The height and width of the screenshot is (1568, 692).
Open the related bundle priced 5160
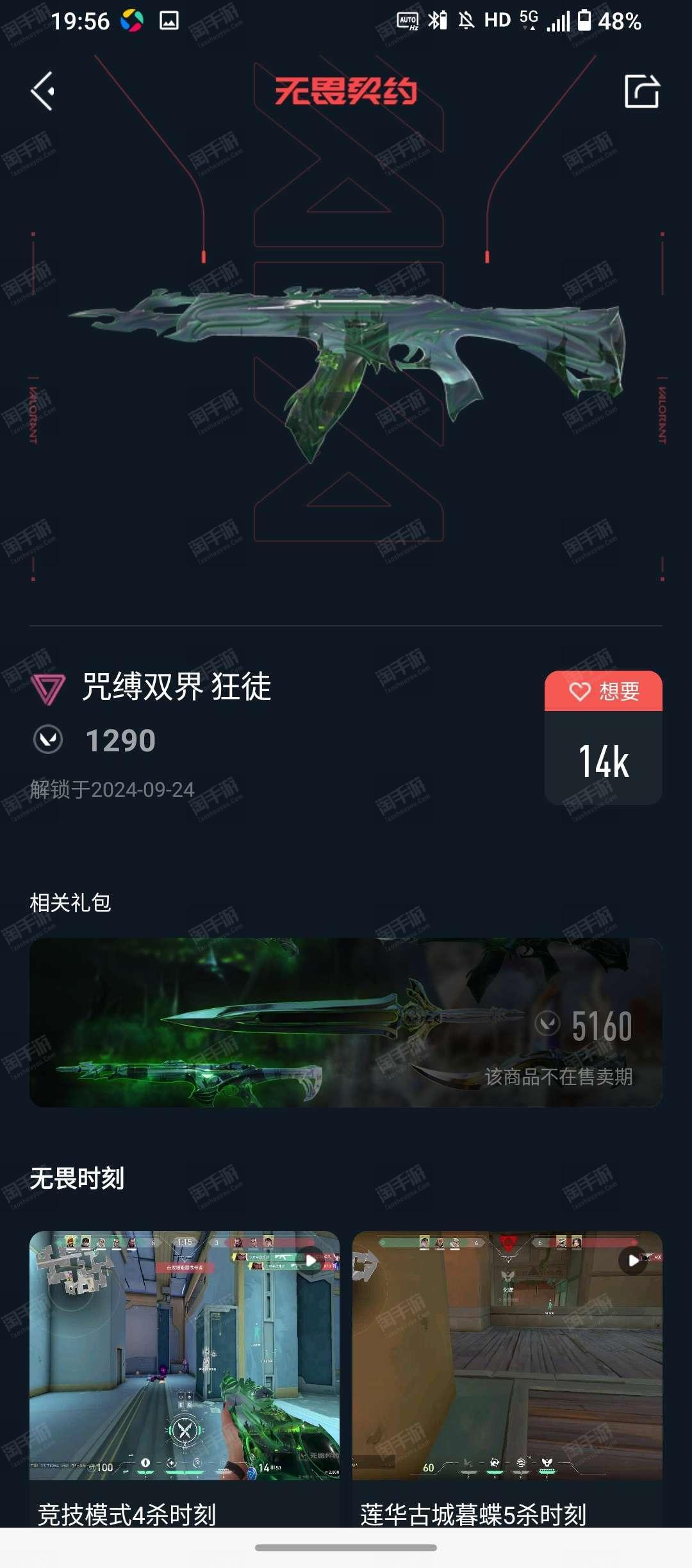pyautogui.click(x=346, y=1022)
